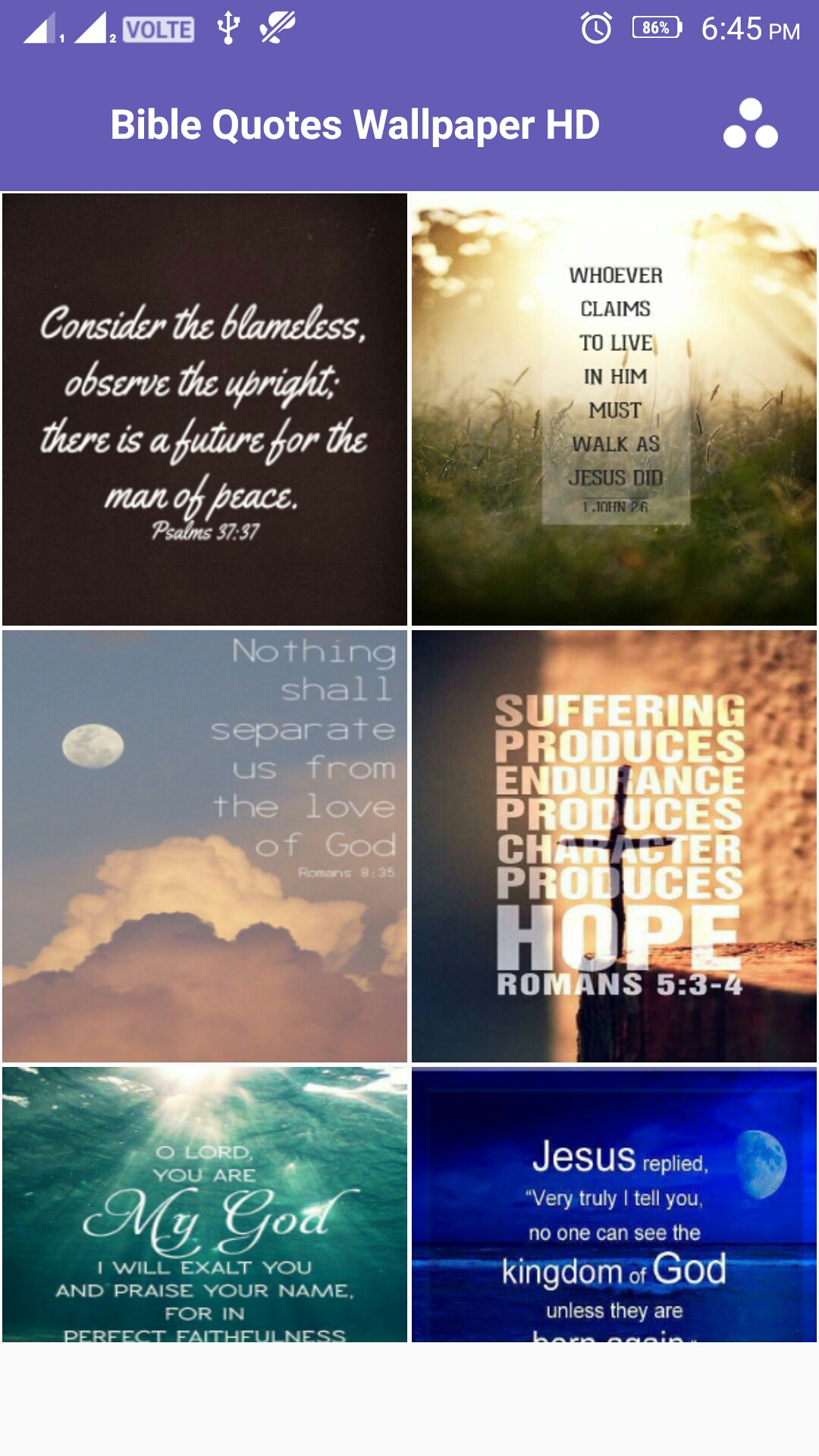View the Romans 8:35 moon wallpaper
Image resolution: width=819 pixels, height=1456 pixels.
(205, 846)
